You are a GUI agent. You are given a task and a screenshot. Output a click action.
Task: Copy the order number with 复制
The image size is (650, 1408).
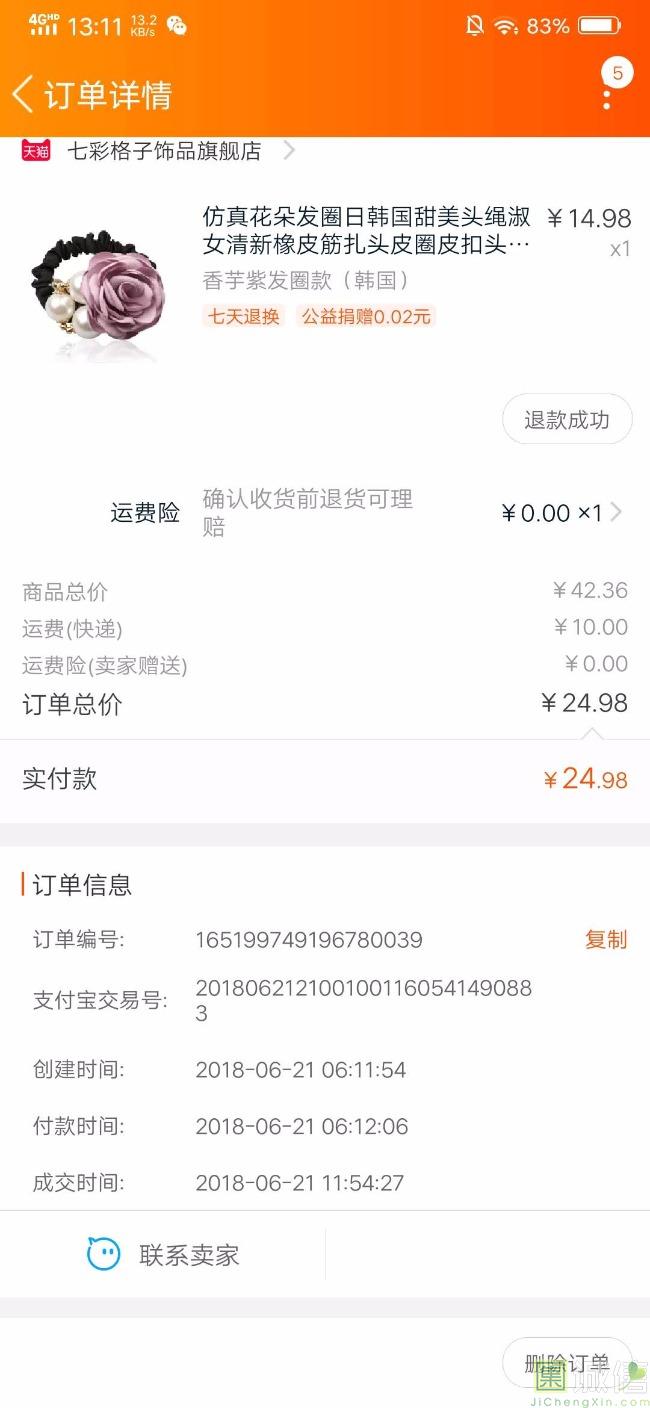[606, 939]
